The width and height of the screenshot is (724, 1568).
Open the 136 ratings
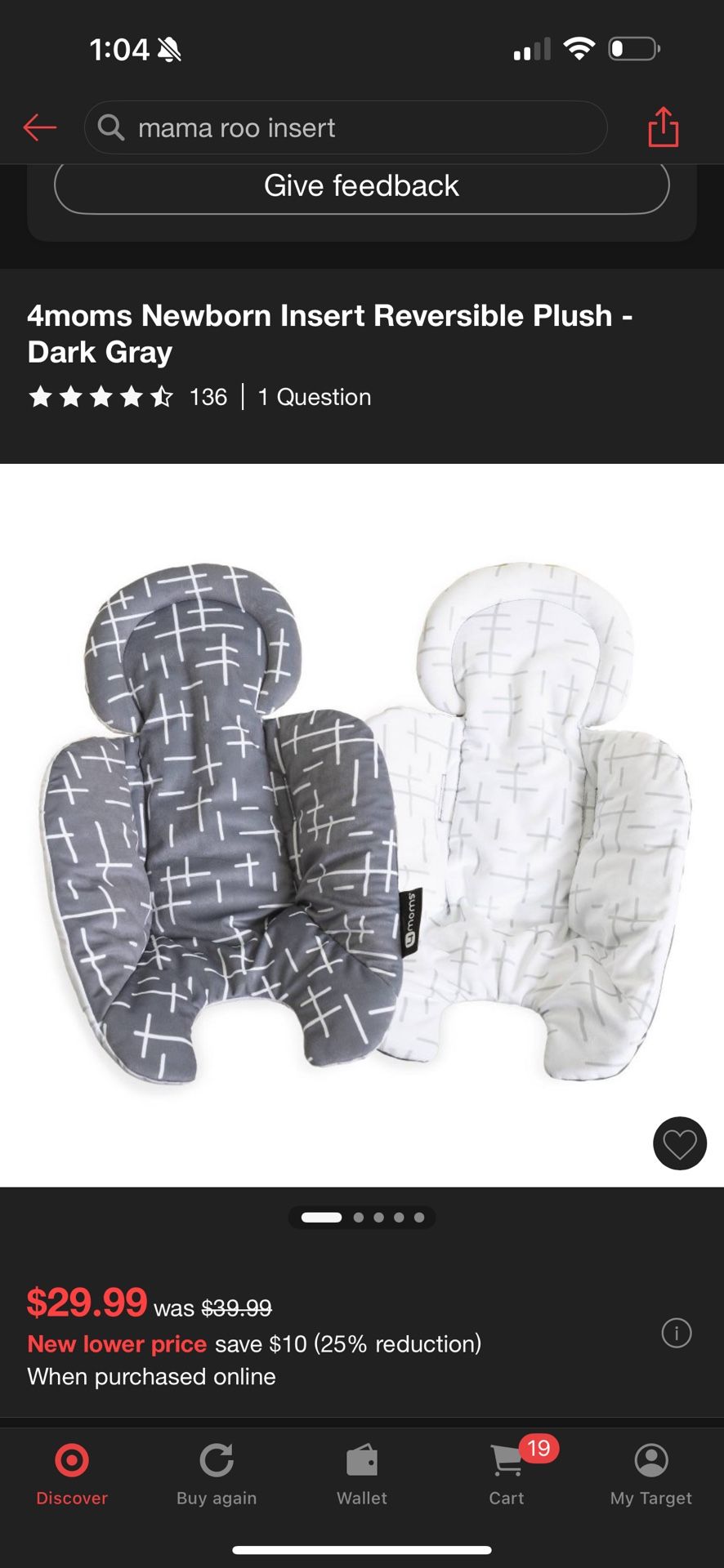pyautogui.click(x=208, y=397)
